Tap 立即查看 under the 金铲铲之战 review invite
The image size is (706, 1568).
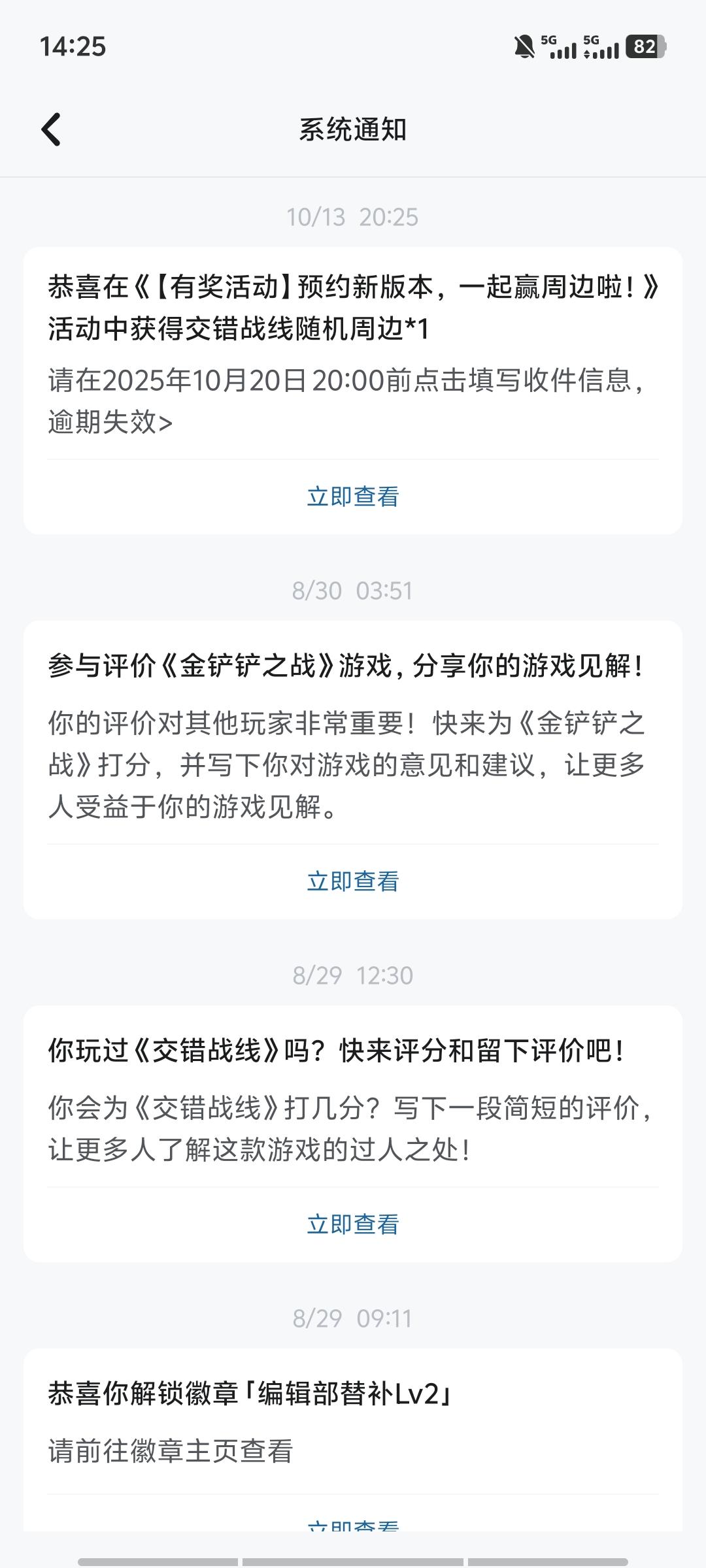pyautogui.click(x=353, y=881)
